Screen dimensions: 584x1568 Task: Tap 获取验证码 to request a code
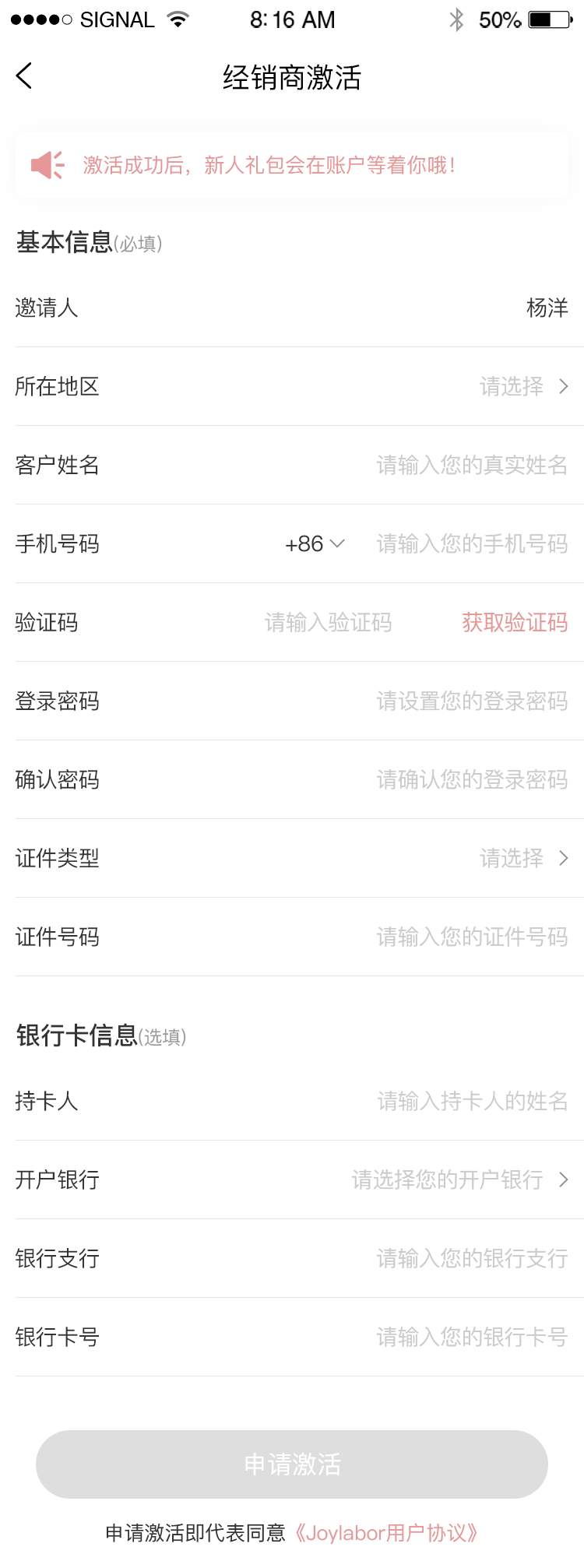[514, 622]
